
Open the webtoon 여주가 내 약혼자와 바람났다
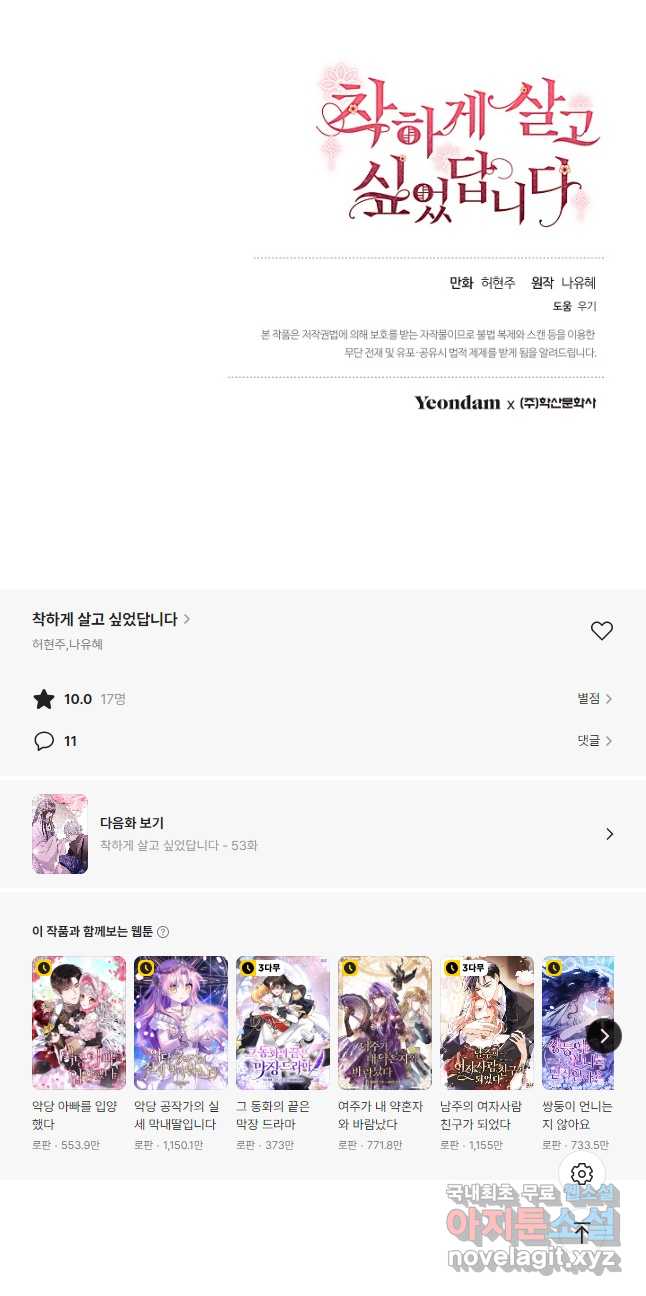tap(385, 1022)
